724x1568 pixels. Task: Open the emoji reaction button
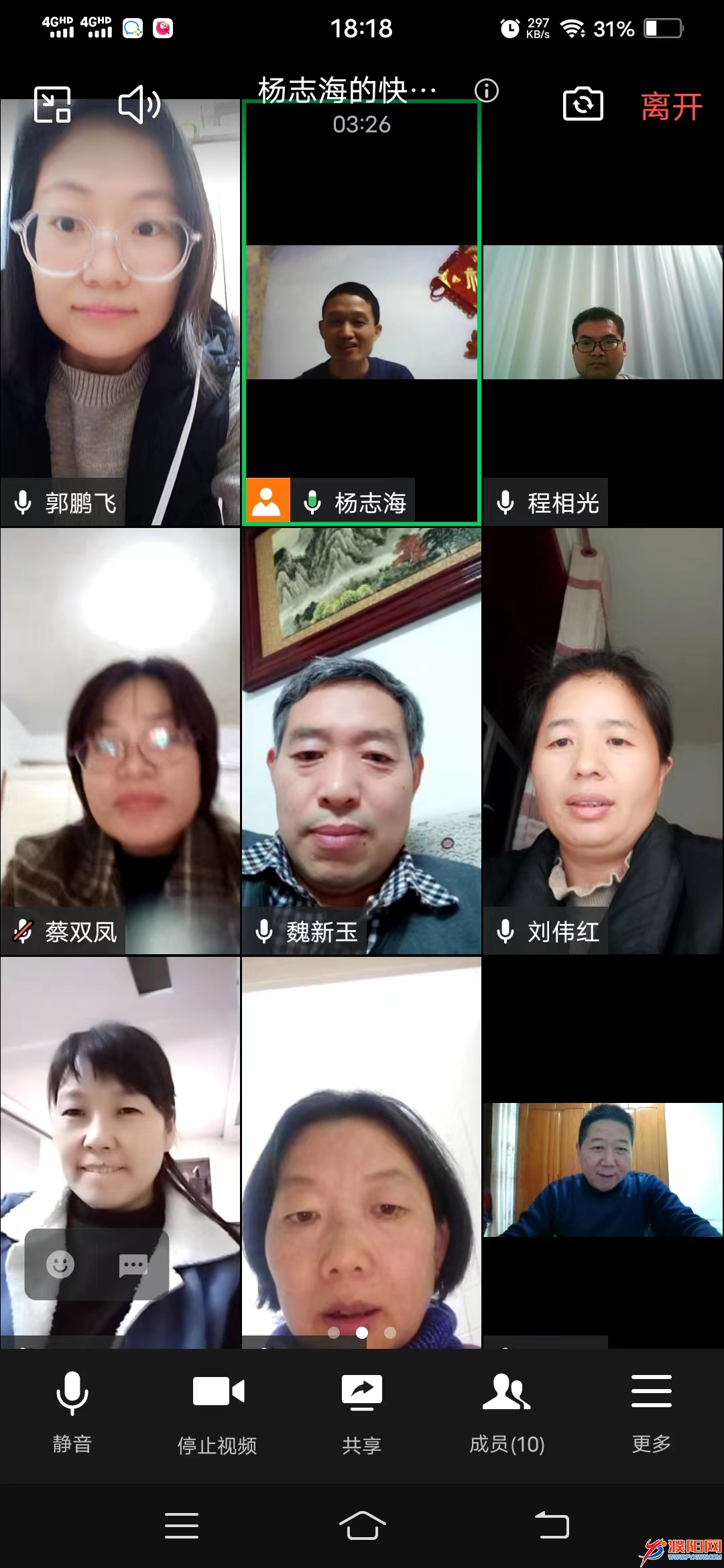(60, 1264)
